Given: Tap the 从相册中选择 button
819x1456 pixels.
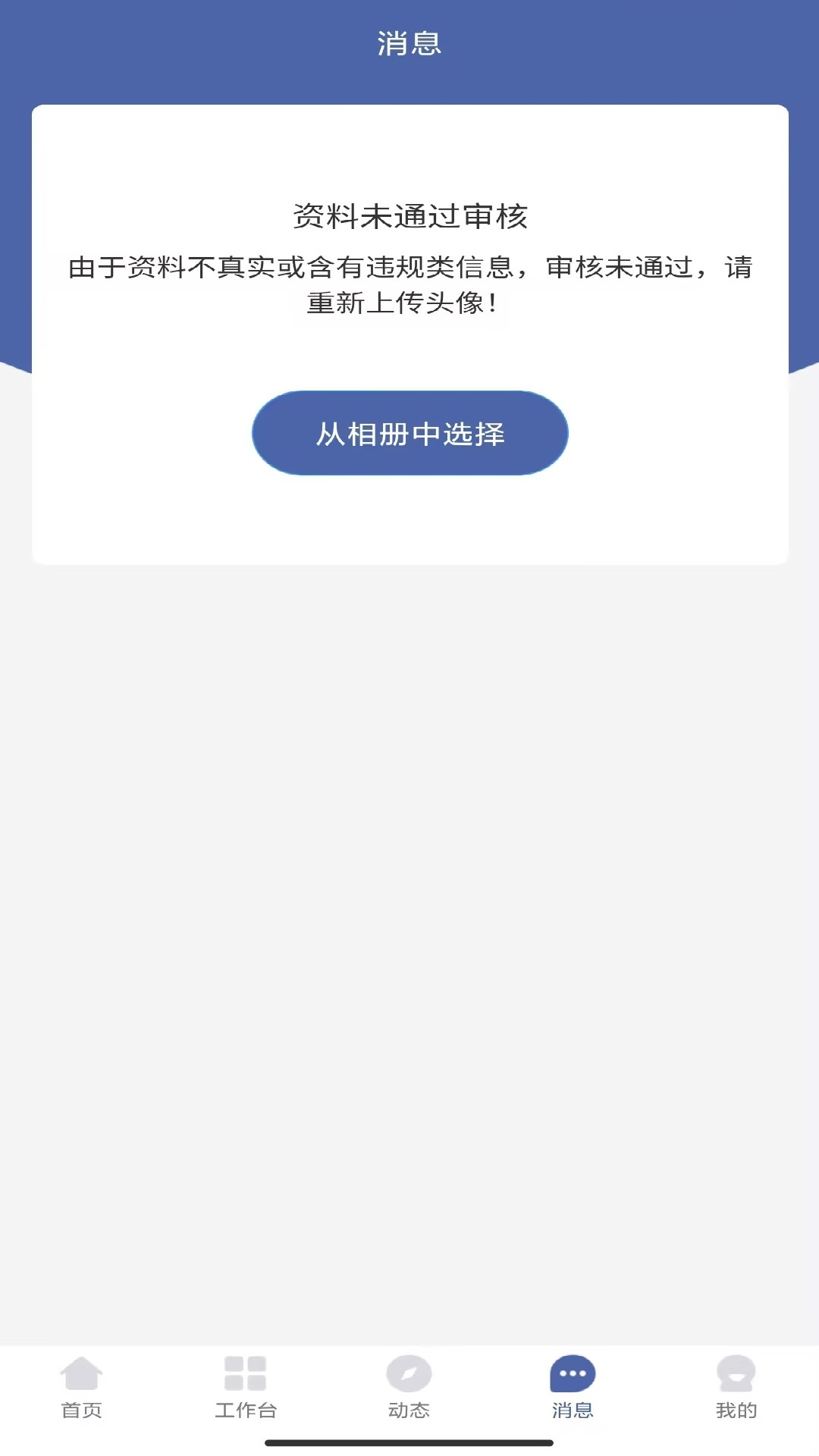Looking at the screenshot, I should (x=409, y=432).
